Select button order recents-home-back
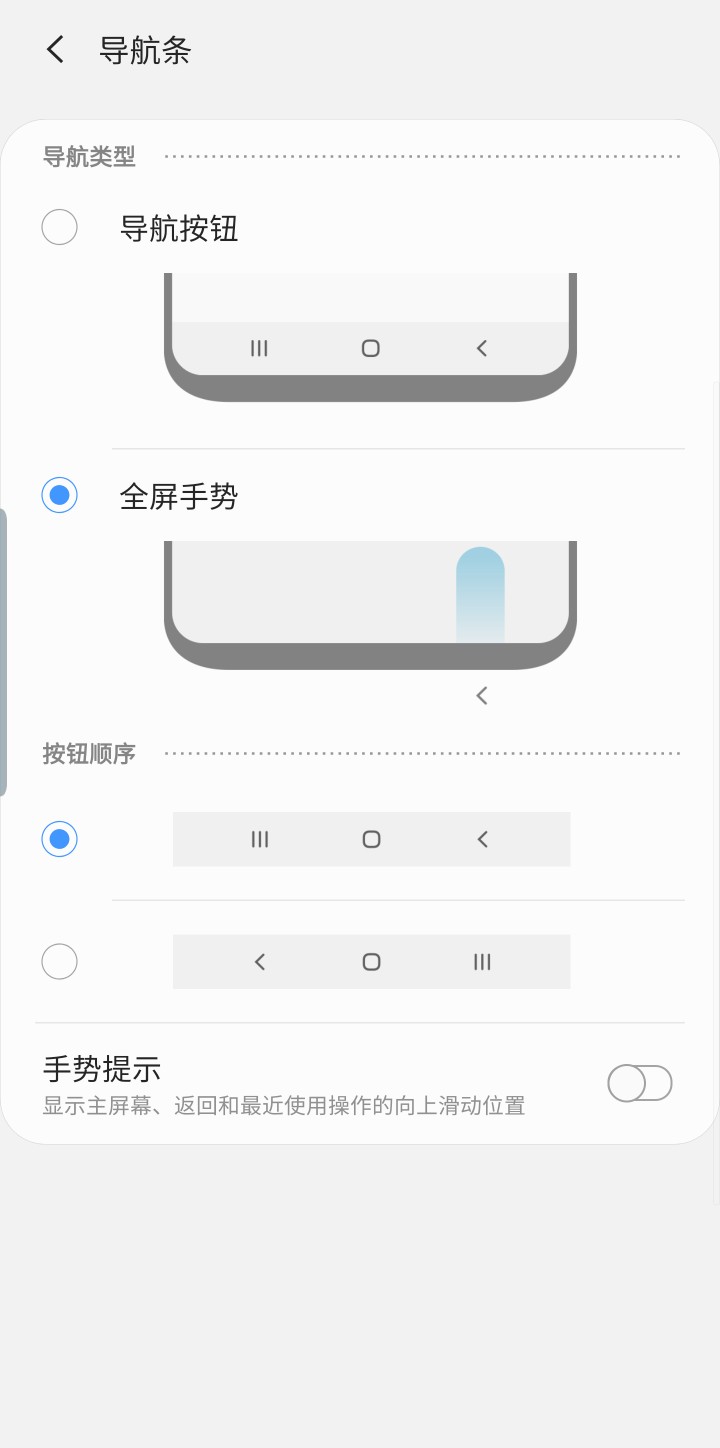The width and height of the screenshot is (720, 1448). [60, 839]
